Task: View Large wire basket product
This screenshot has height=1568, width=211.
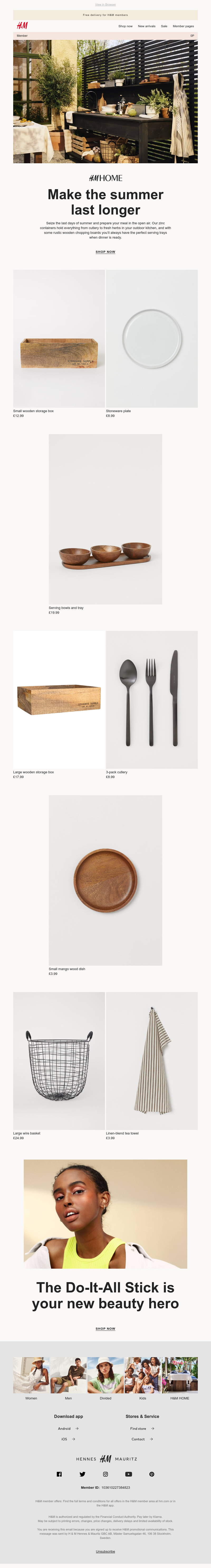Action: click(59, 1060)
